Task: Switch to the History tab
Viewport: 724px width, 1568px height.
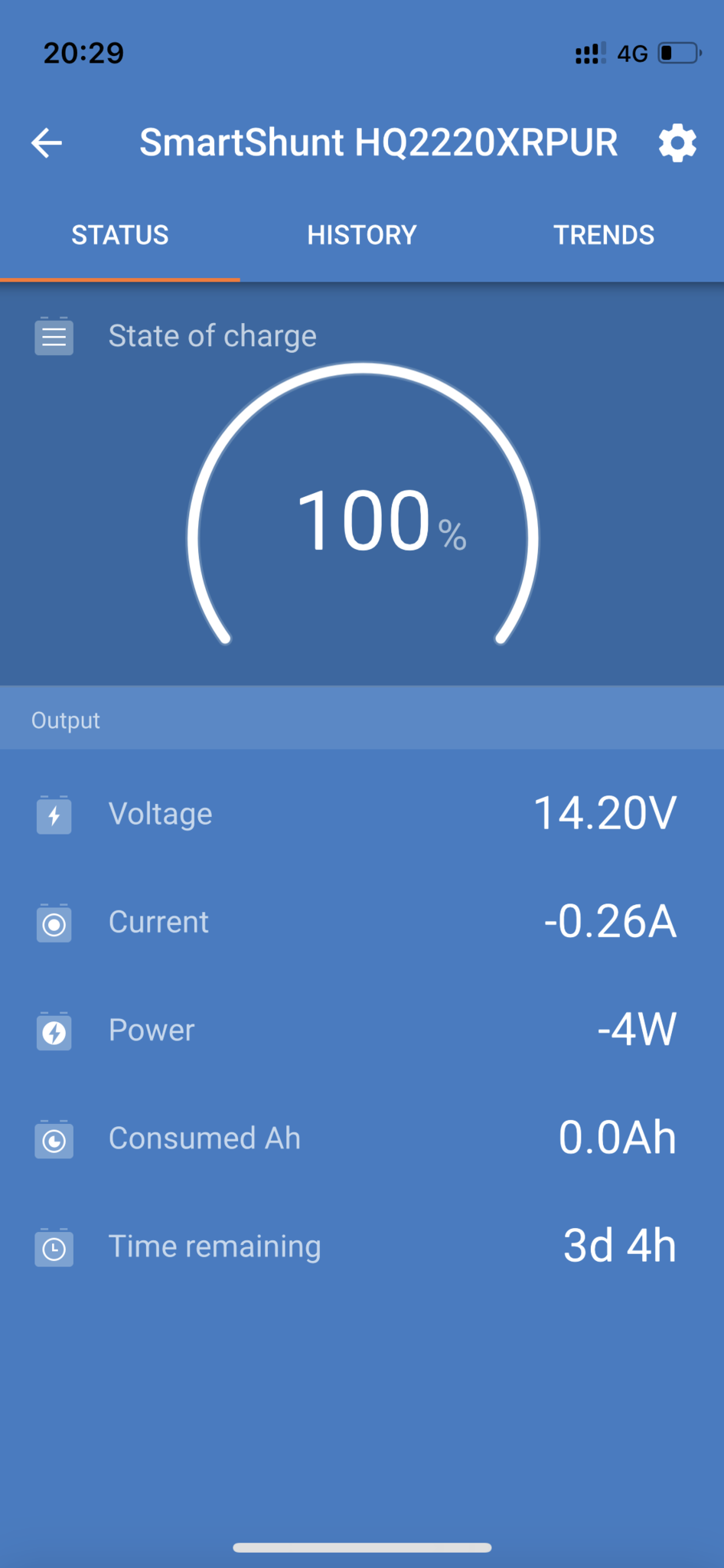Action: [362, 235]
